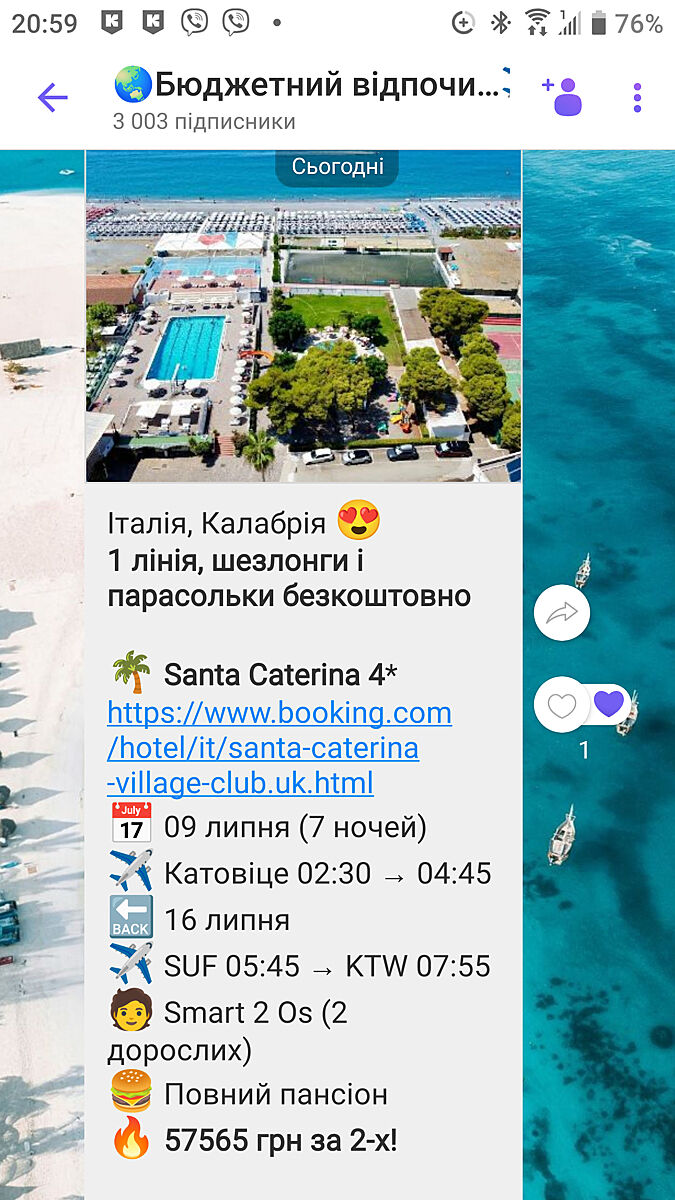The height and width of the screenshot is (1200, 675).
Task: Forward this post with the share arrow
Action: pyautogui.click(x=562, y=614)
